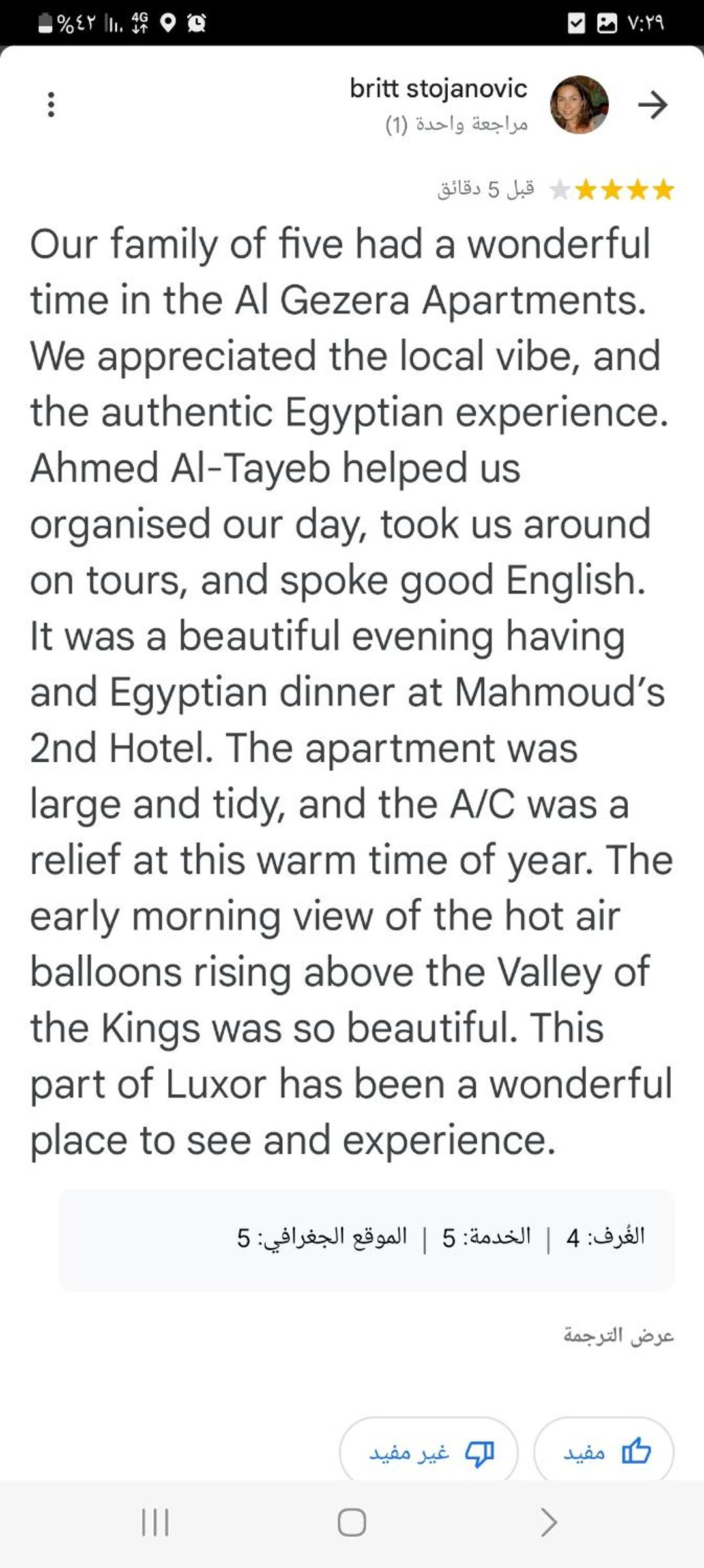This screenshot has height=1568, width=704.
Task: Show the translation of this review
Action: [x=618, y=1336]
